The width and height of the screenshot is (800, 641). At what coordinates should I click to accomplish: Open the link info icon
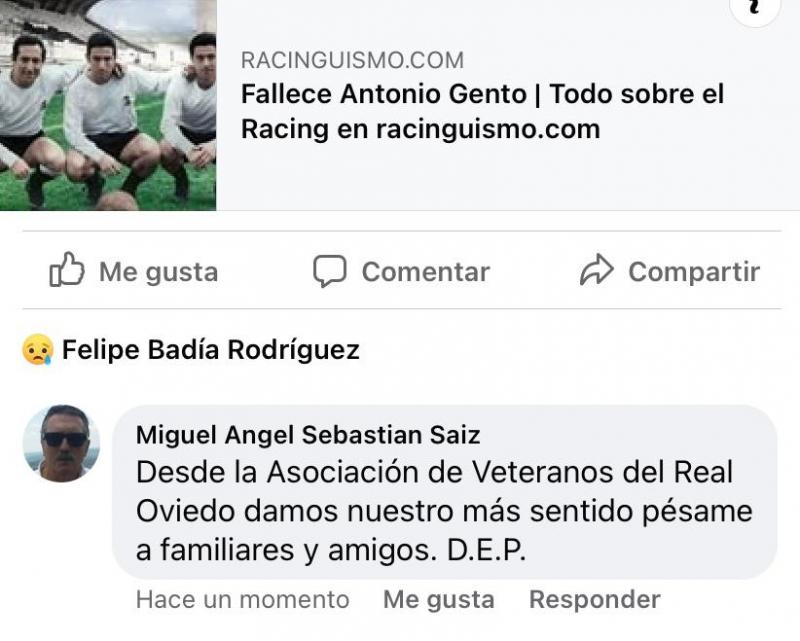pos(755,8)
